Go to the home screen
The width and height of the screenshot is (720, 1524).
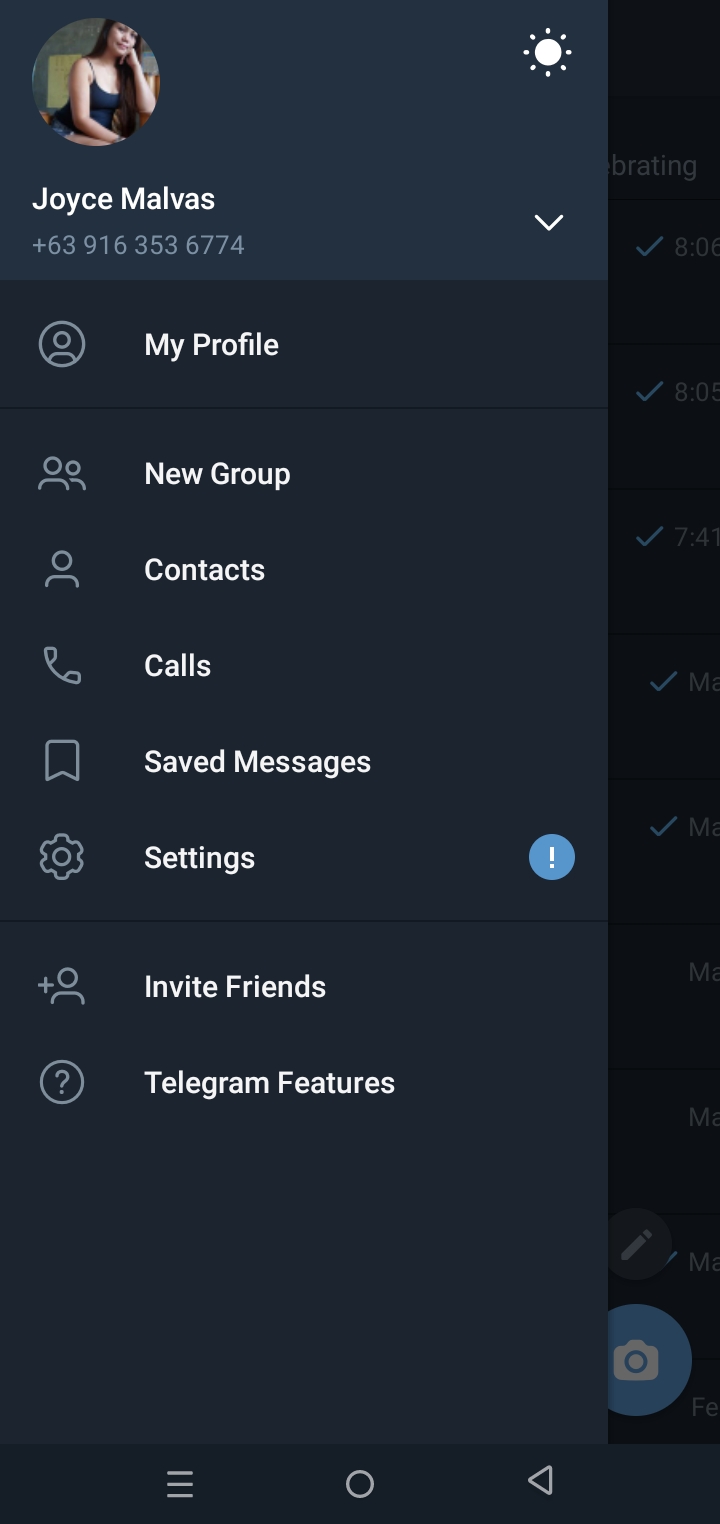point(360,1484)
